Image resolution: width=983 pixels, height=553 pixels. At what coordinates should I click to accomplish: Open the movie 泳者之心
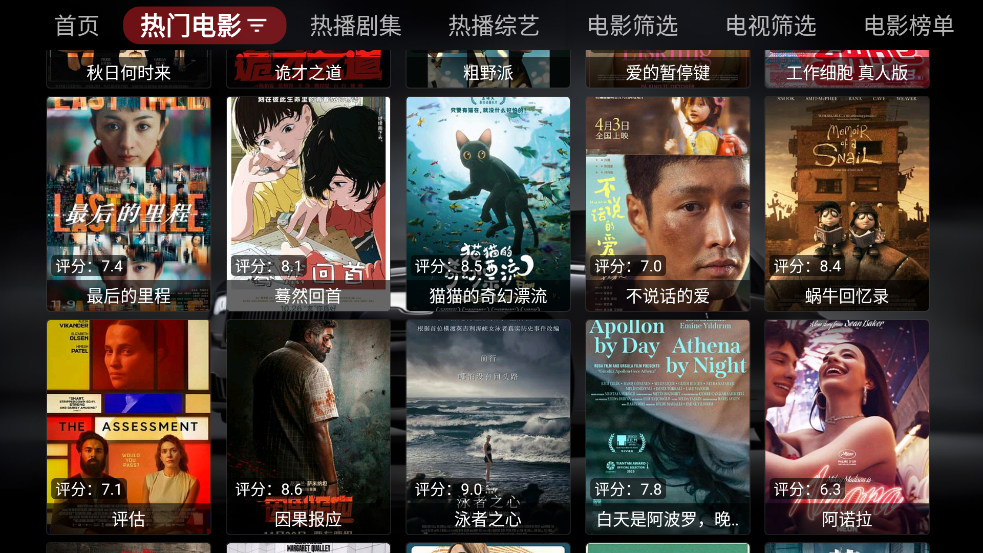pos(488,427)
